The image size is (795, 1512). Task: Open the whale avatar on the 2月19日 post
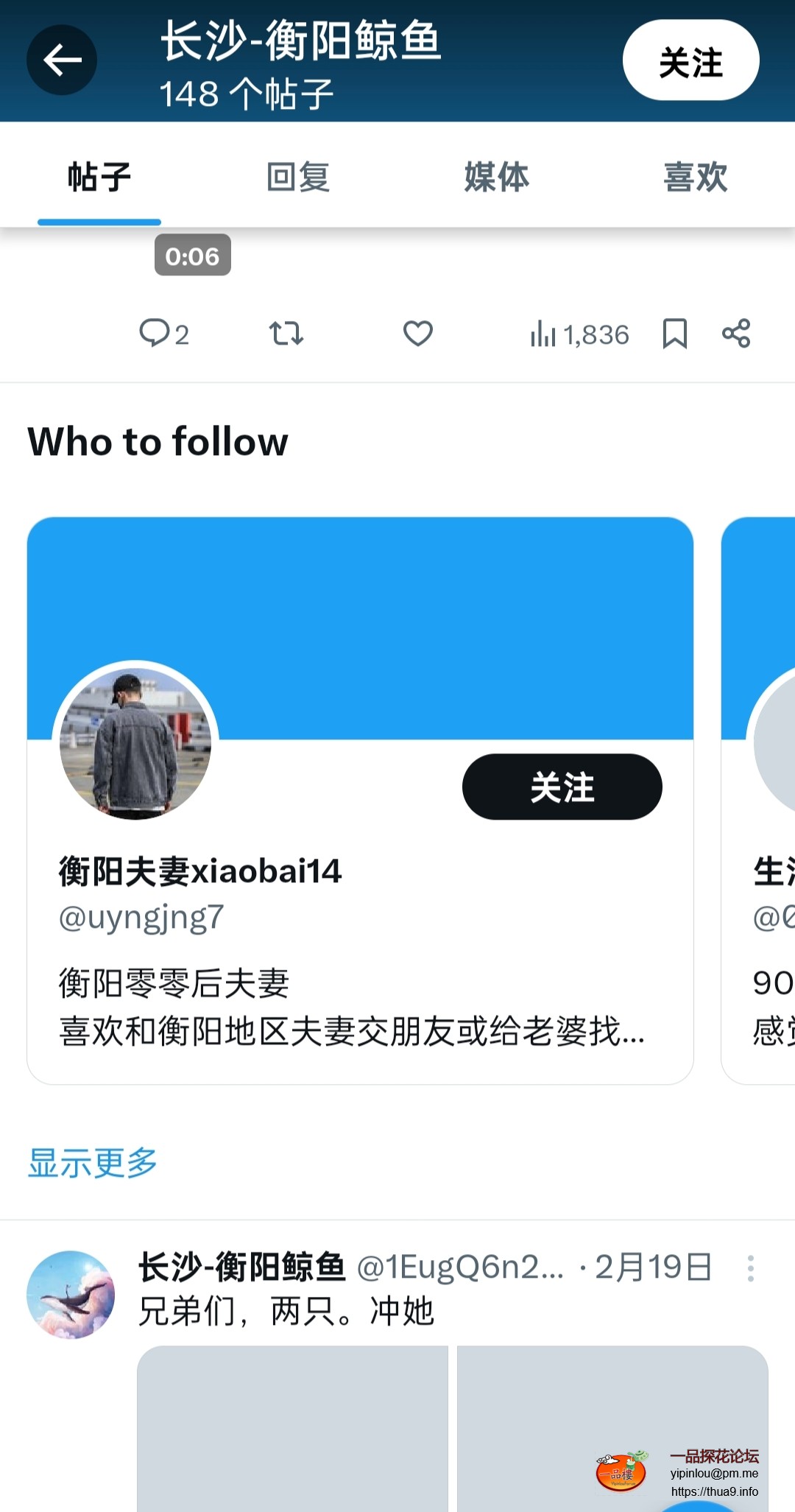pyautogui.click(x=71, y=1294)
